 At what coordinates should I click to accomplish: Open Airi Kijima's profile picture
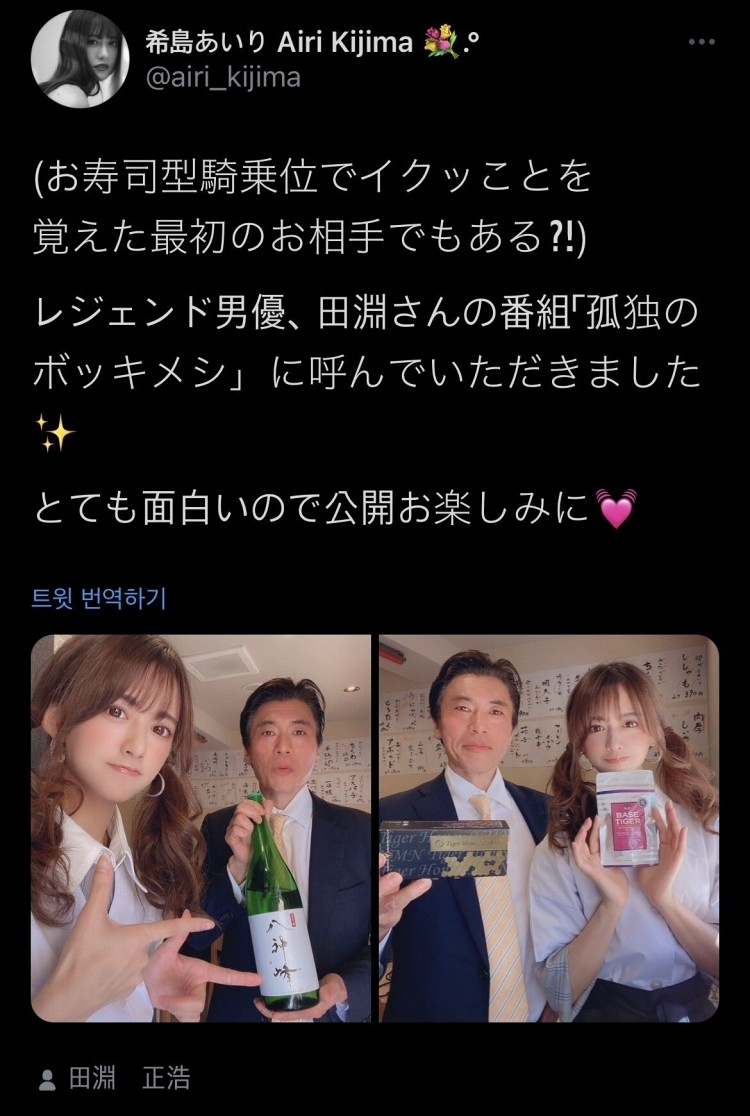(79, 60)
